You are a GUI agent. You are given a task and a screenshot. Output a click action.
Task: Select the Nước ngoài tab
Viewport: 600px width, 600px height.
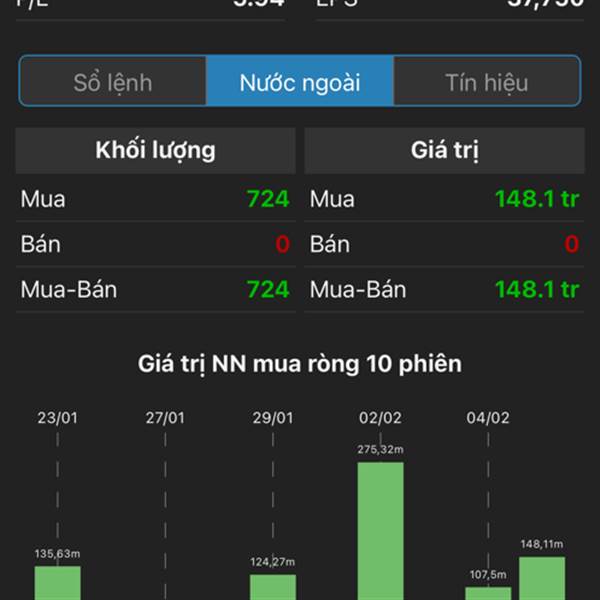[x=300, y=82]
